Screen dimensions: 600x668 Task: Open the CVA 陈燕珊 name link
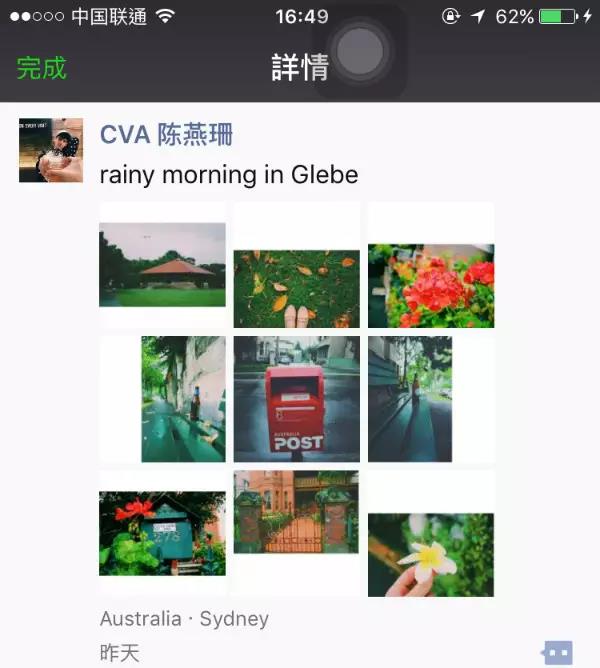pyautogui.click(x=166, y=135)
